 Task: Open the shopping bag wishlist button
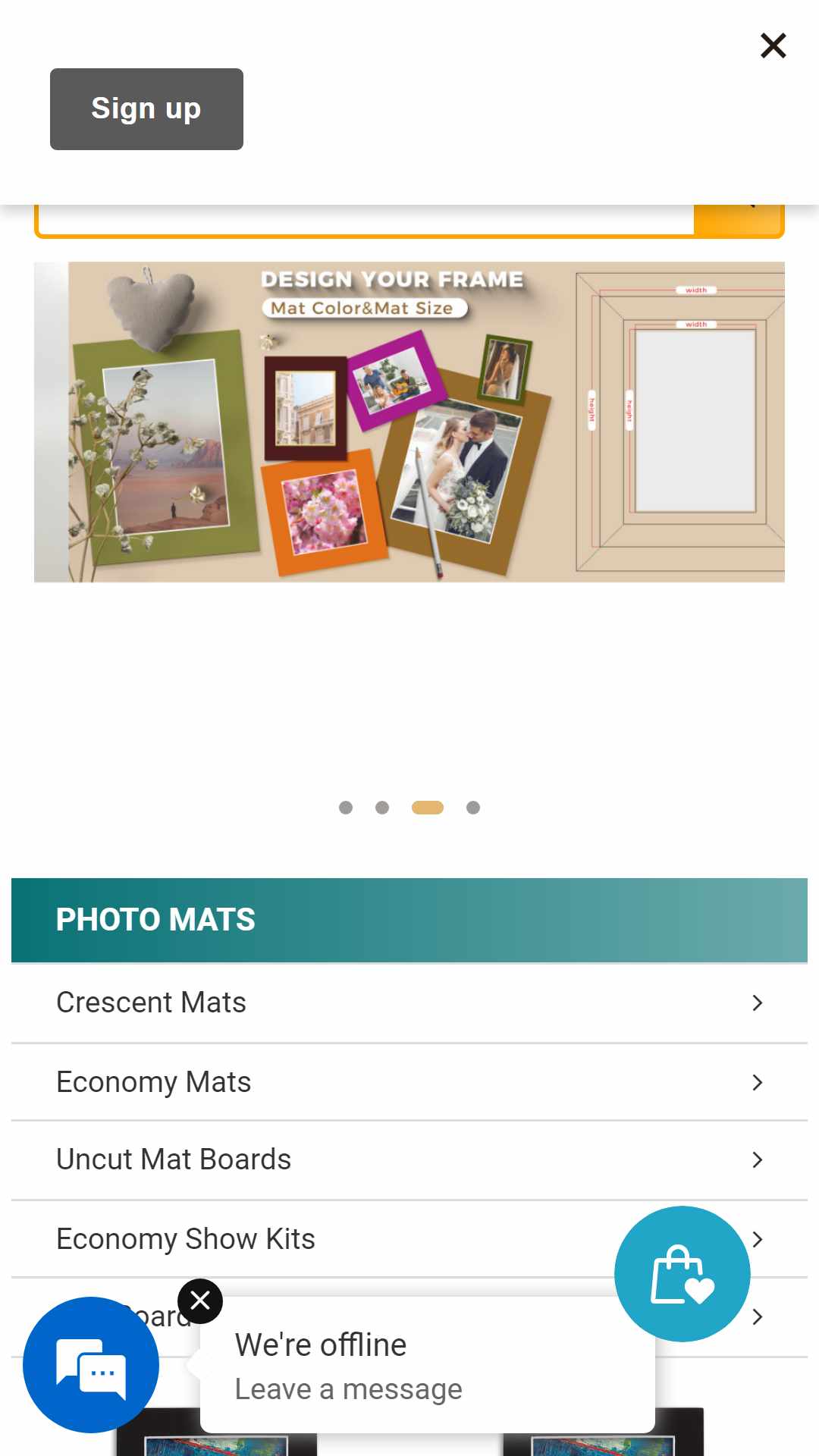coord(682,1274)
